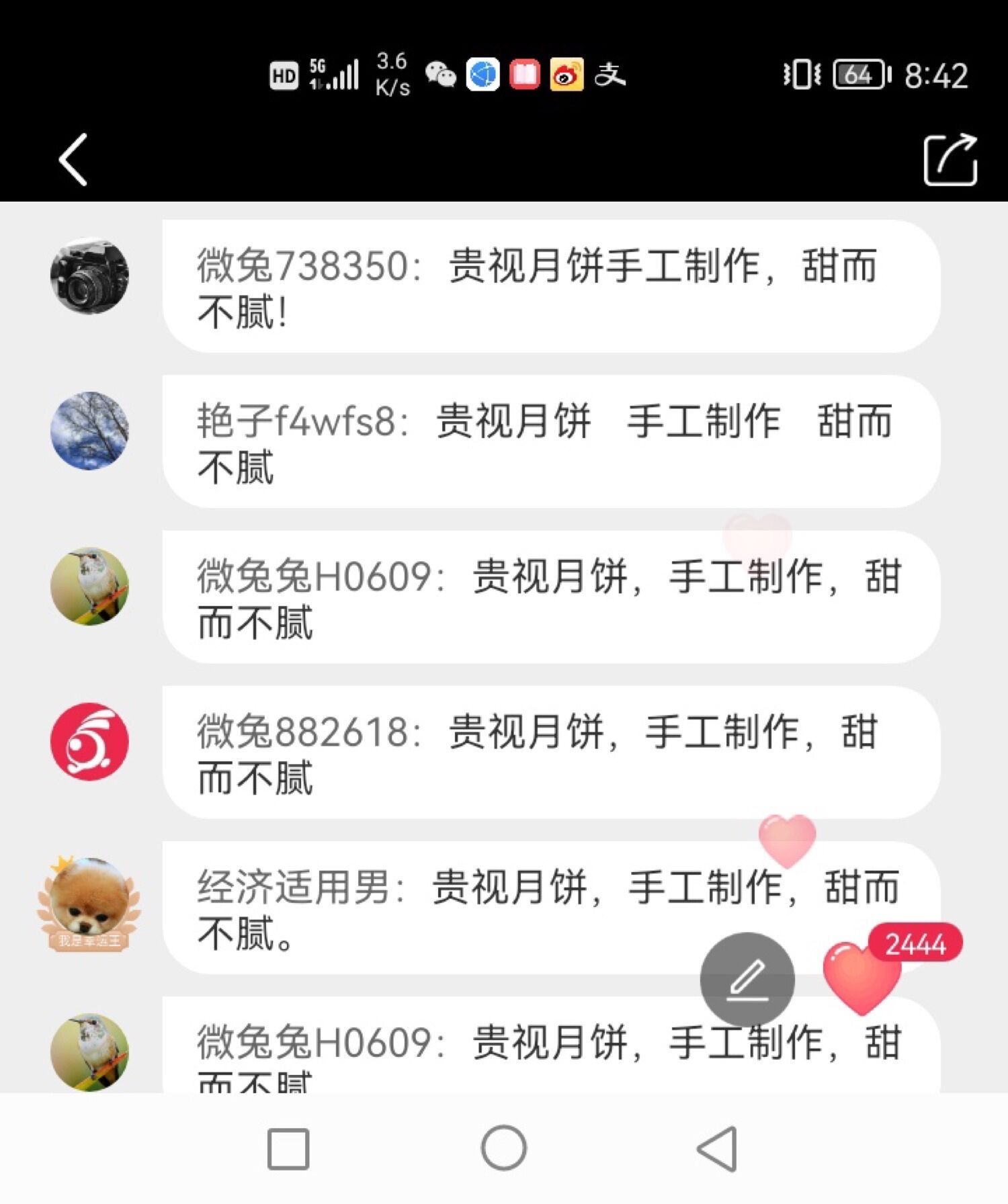Go back using the top arrow

73,159
